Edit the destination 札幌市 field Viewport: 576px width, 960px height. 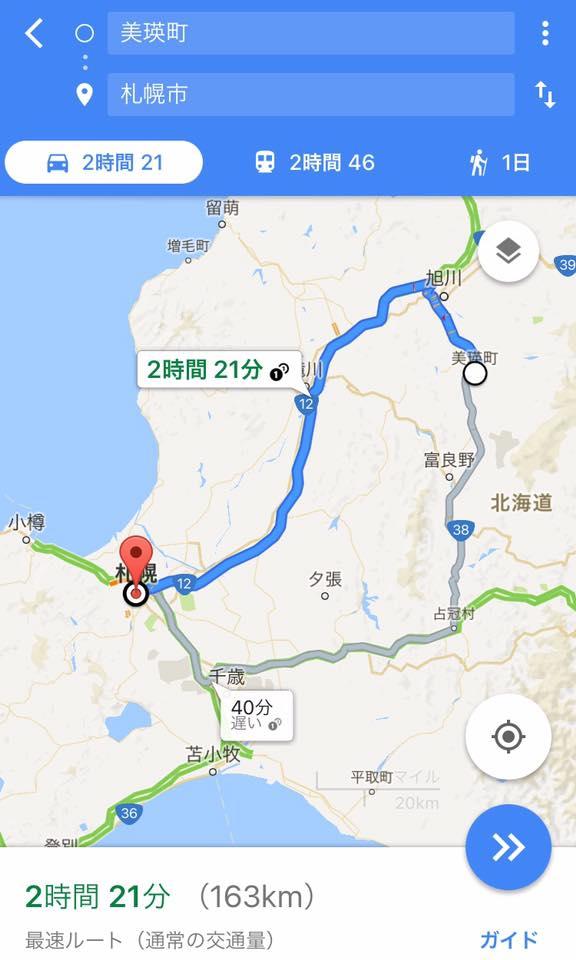point(311,94)
